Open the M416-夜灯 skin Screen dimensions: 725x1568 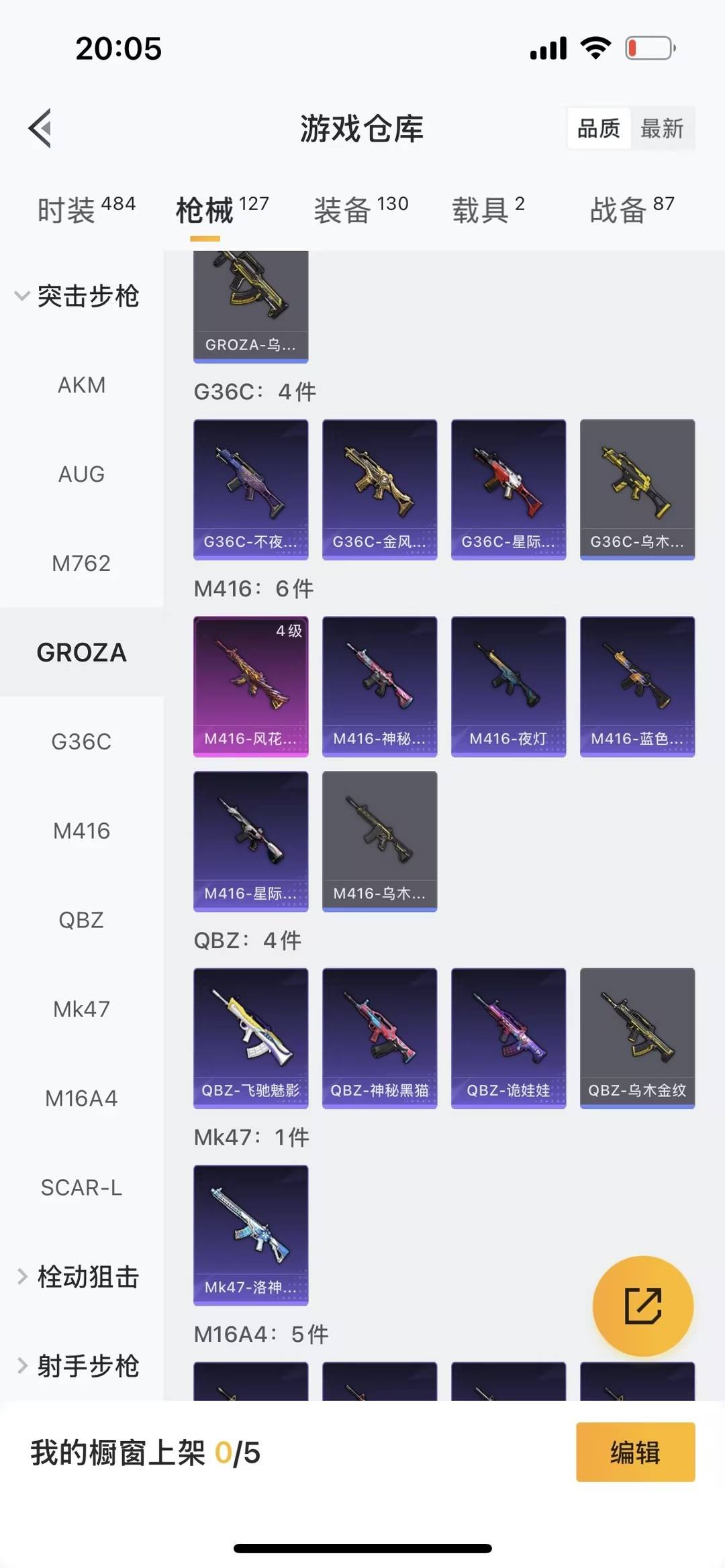508,686
